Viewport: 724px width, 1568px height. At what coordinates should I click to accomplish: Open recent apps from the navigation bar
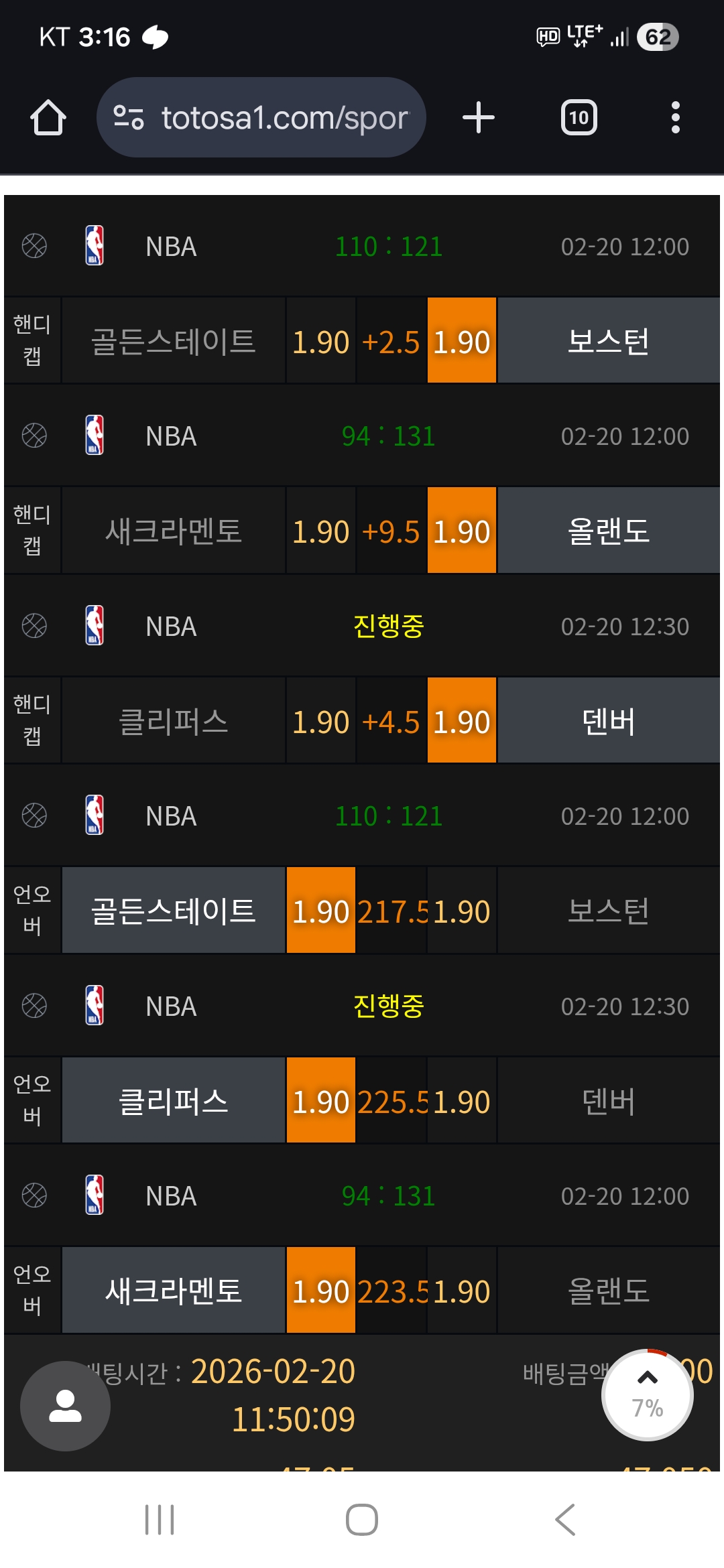(x=160, y=1520)
